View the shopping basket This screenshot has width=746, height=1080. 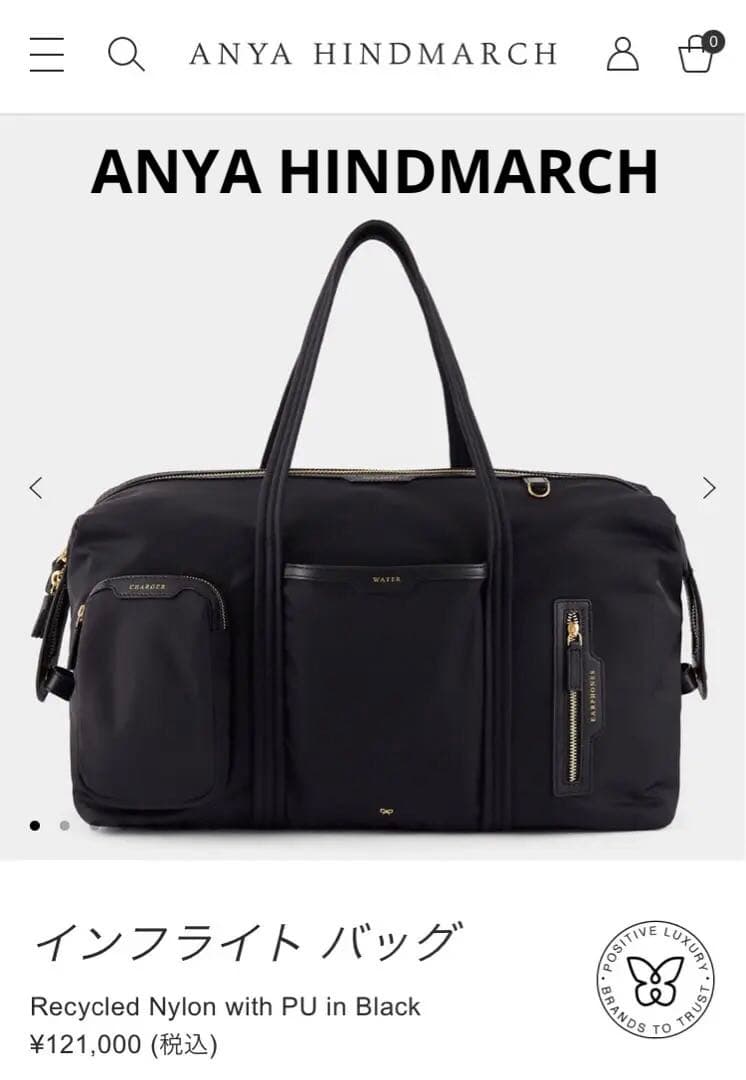697,54
